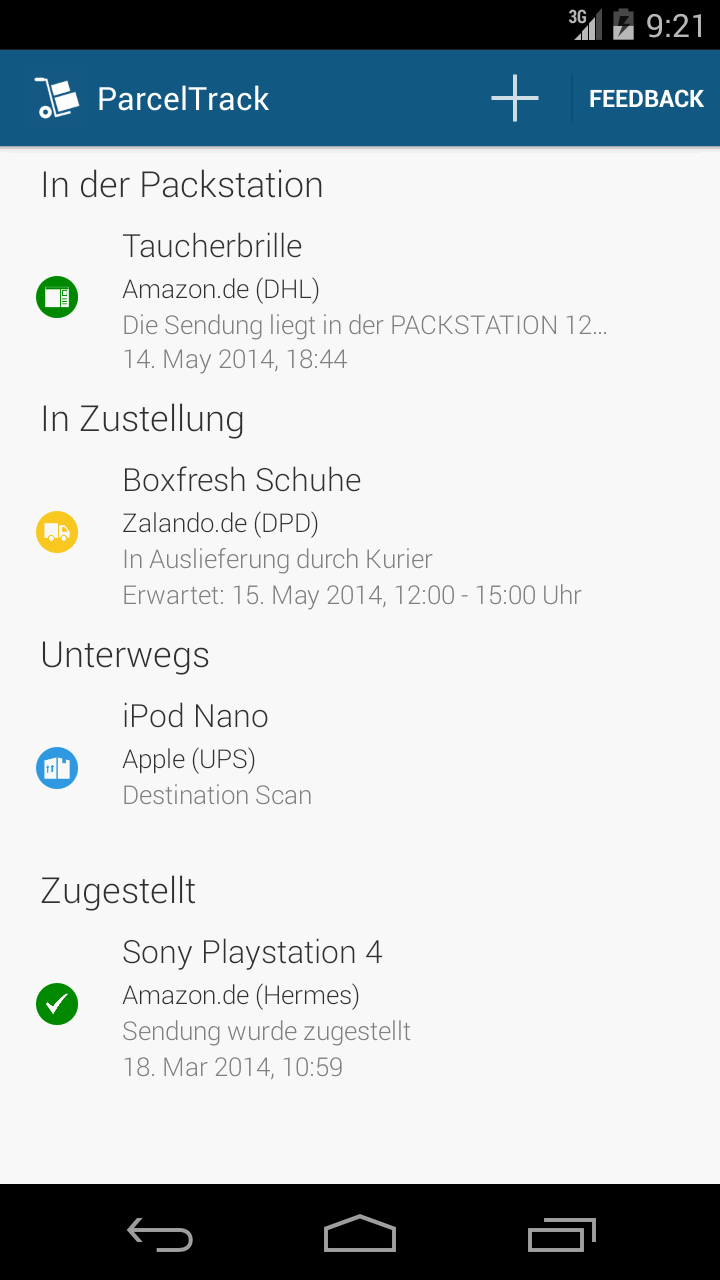Open the Taucherbrille shipment details

click(x=360, y=299)
